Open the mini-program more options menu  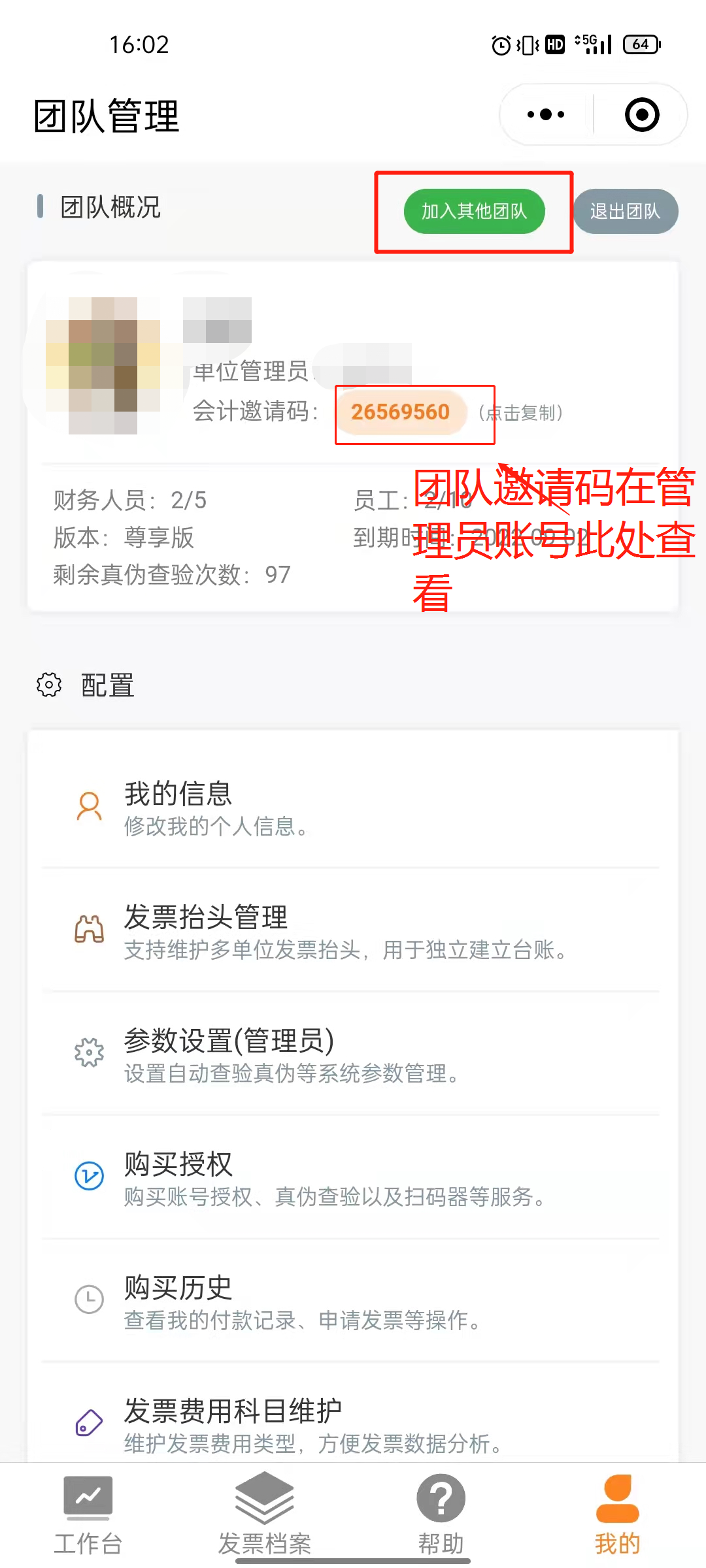[x=545, y=114]
